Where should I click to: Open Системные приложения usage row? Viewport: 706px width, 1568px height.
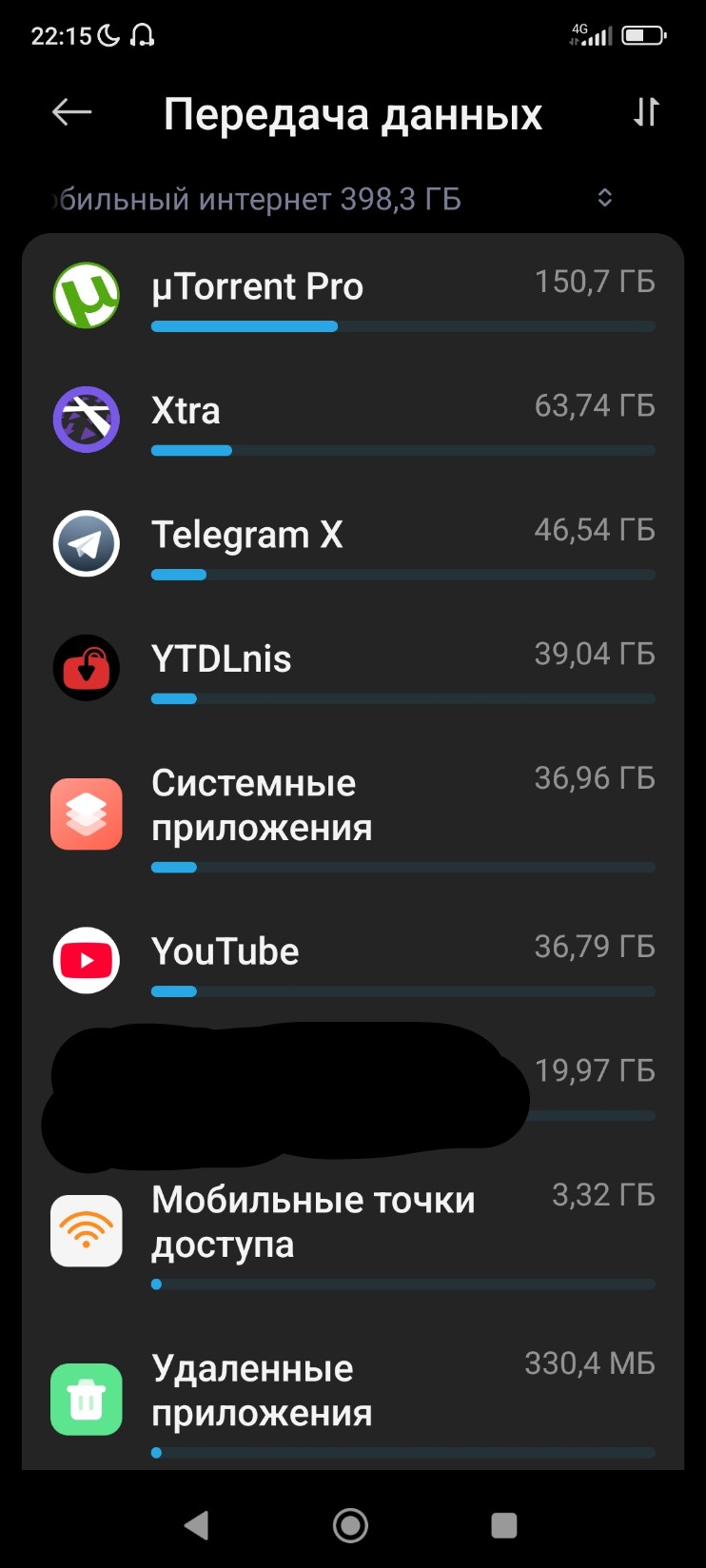352,814
